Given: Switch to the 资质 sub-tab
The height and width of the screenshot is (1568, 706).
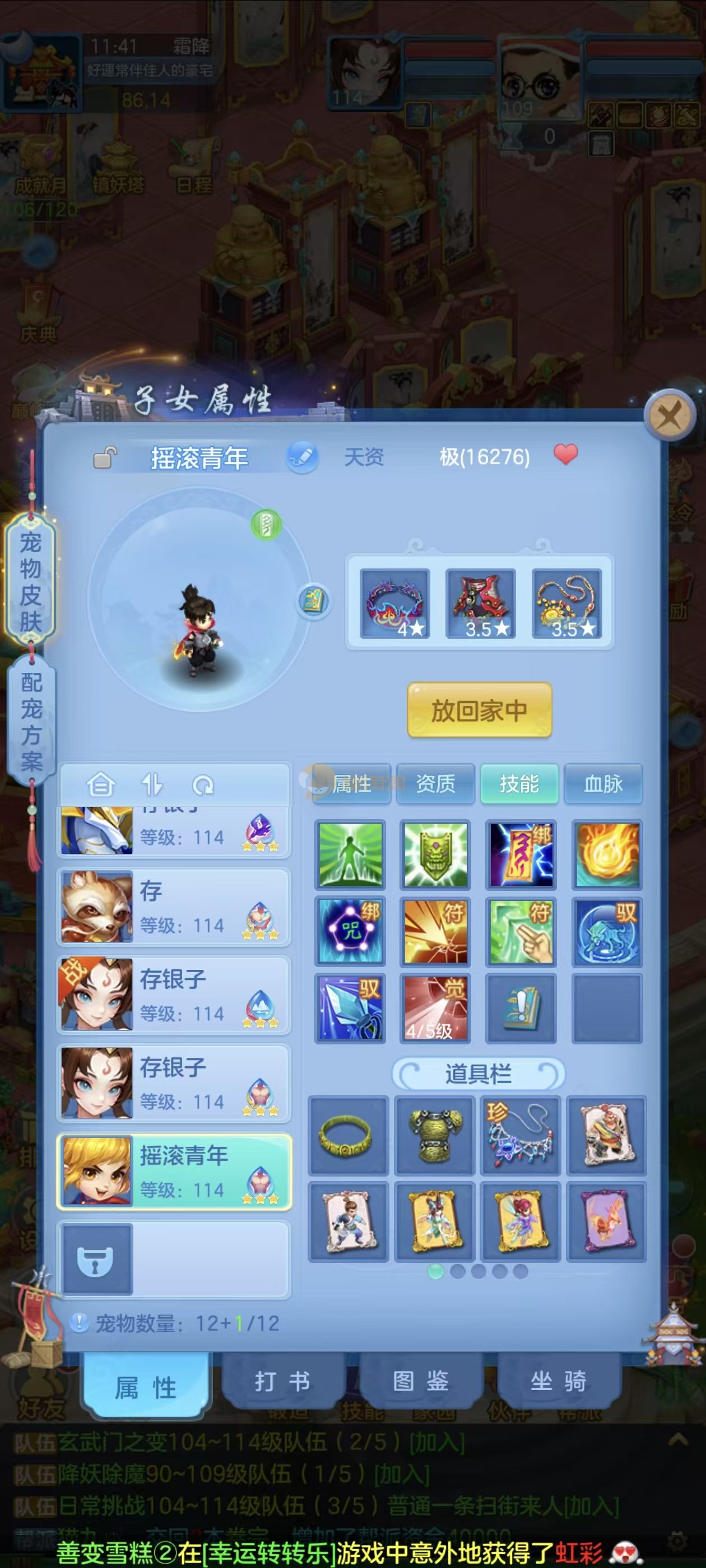Looking at the screenshot, I should click(435, 784).
